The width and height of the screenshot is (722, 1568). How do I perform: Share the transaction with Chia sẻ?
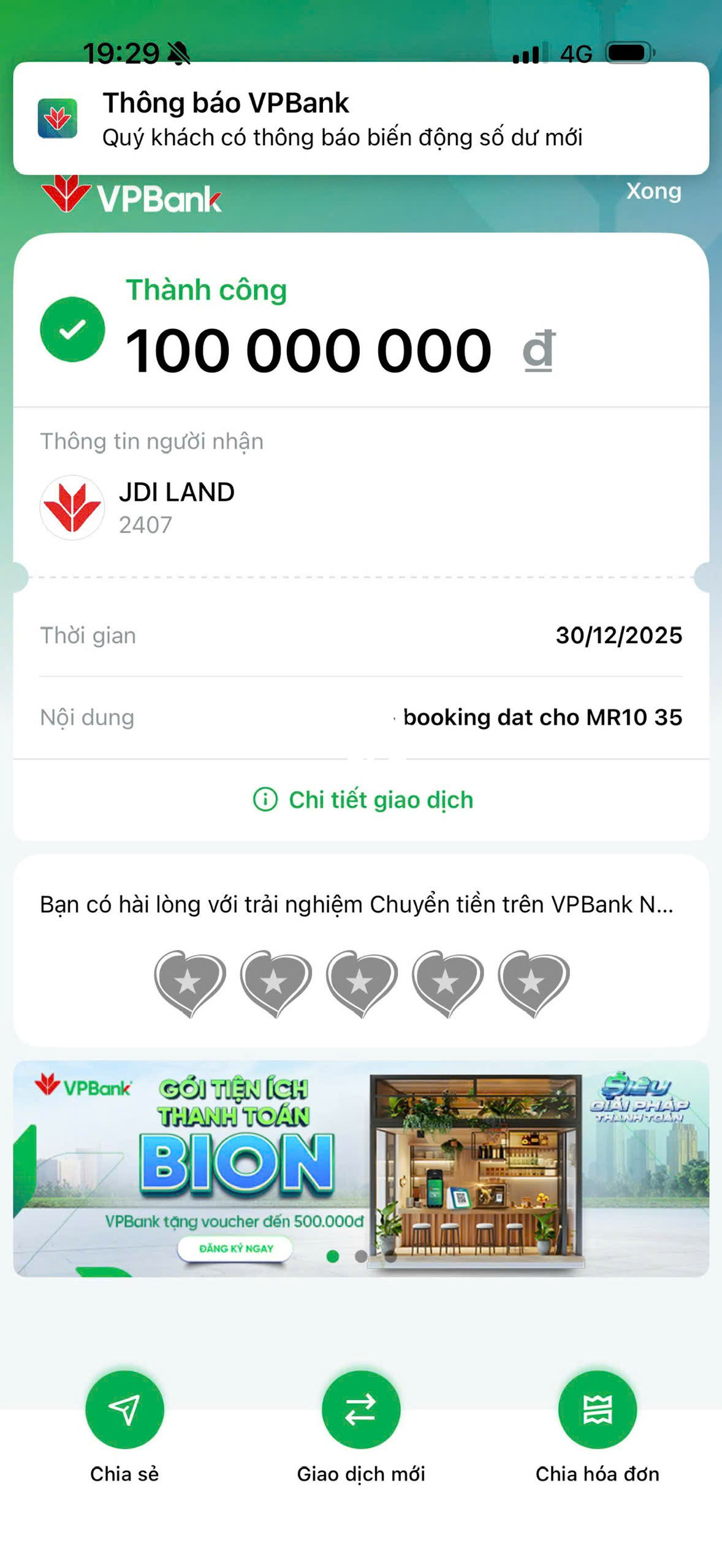(124, 1410)
